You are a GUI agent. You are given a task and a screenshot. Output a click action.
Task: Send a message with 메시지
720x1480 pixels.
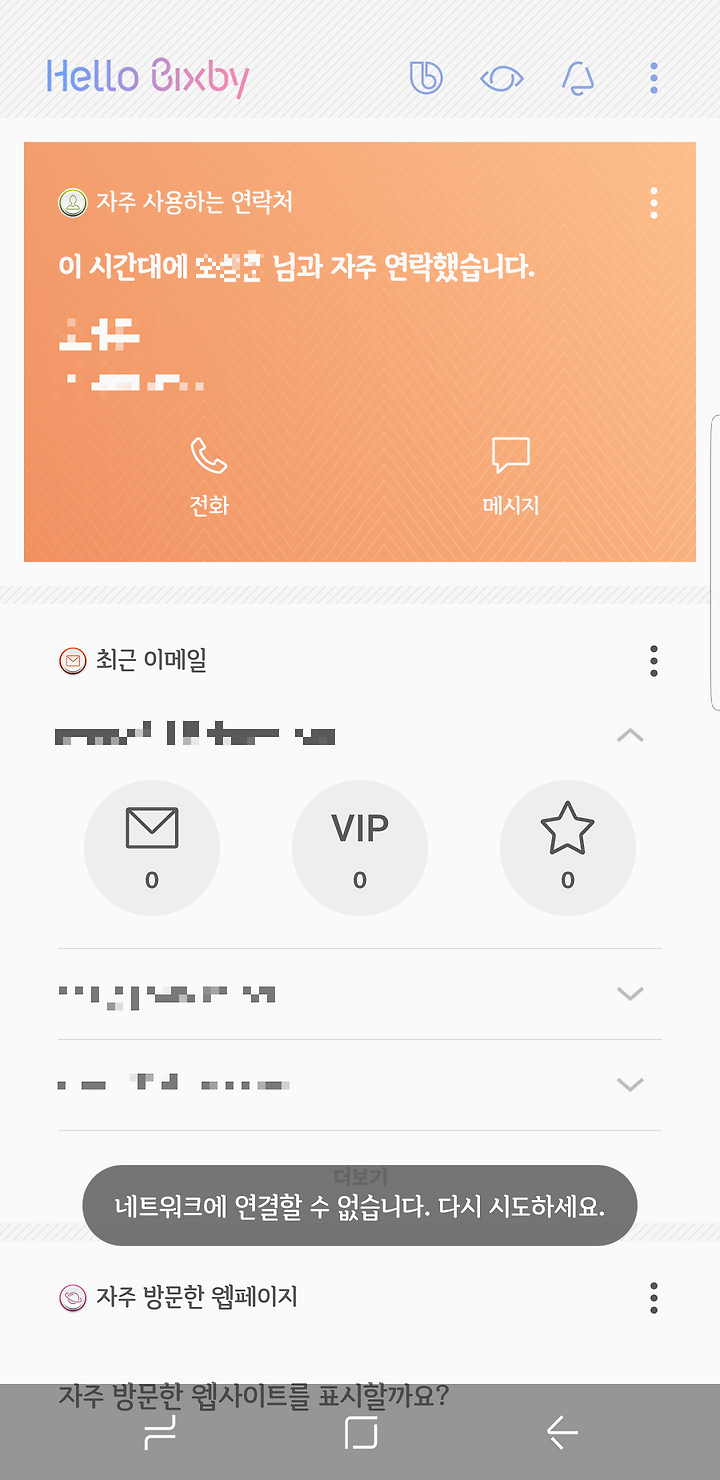click(511, 477)
